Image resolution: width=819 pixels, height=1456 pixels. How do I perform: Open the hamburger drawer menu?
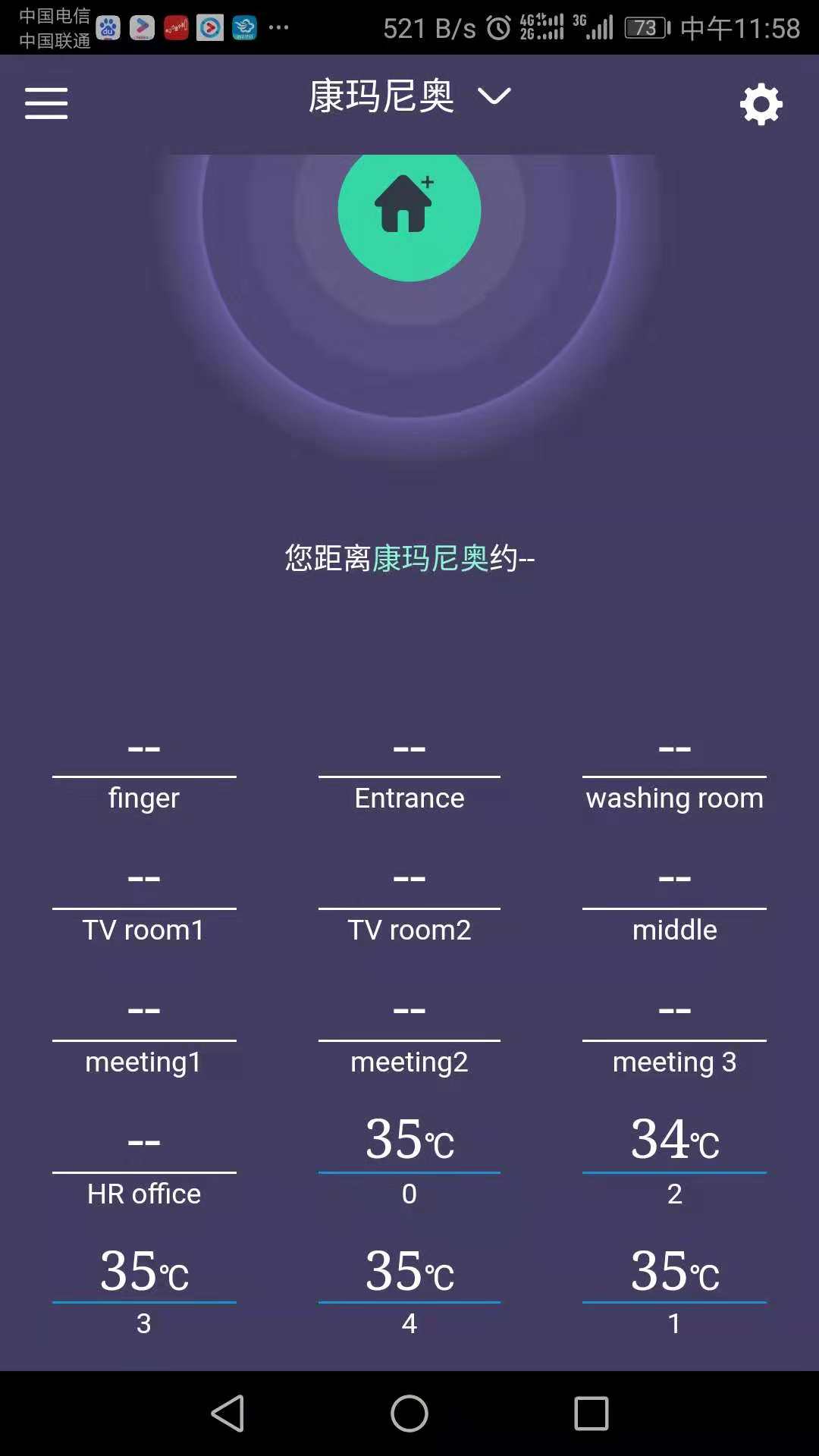pyautogui.click(x=46, y=103)
